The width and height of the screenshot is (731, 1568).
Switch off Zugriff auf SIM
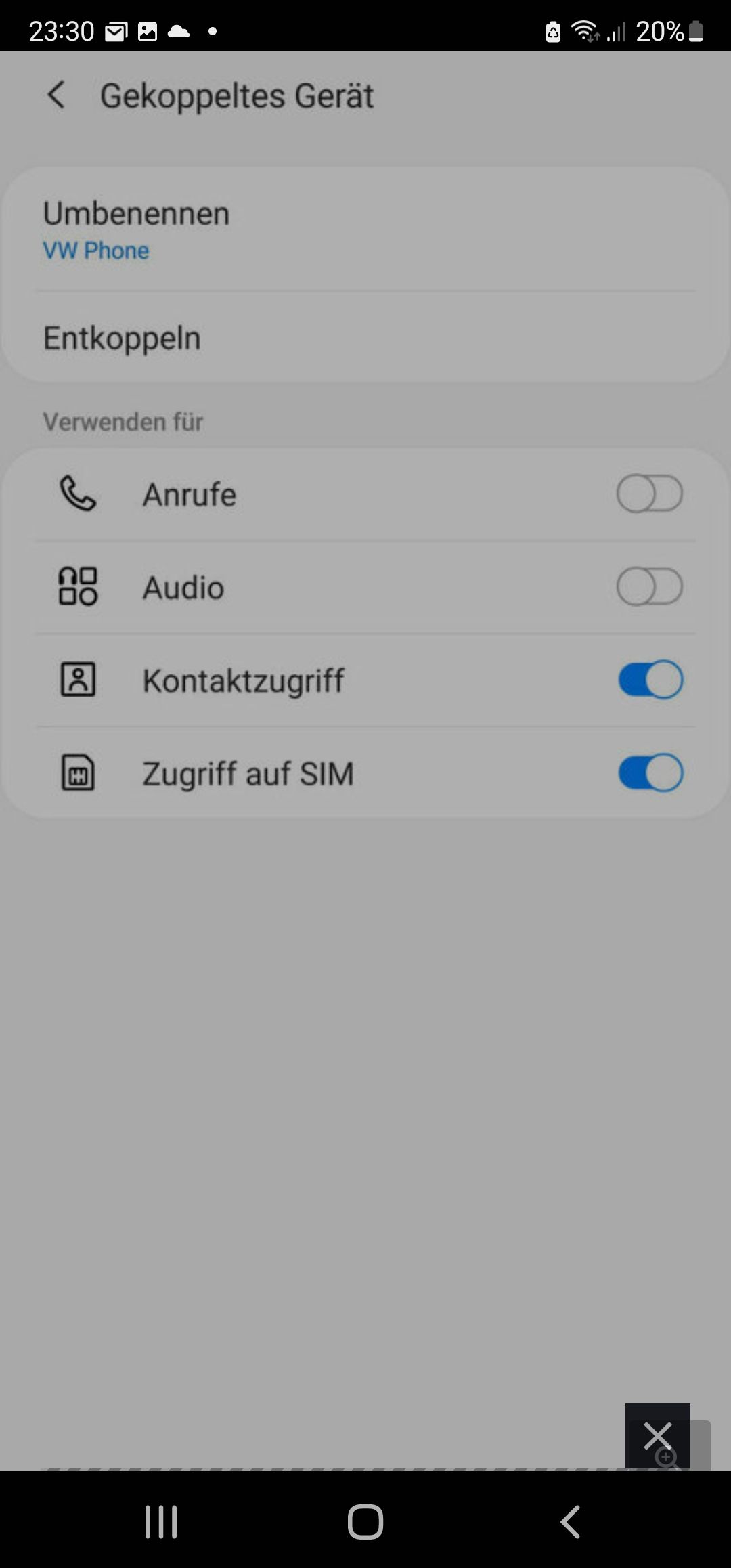click(x=649, y=772)
